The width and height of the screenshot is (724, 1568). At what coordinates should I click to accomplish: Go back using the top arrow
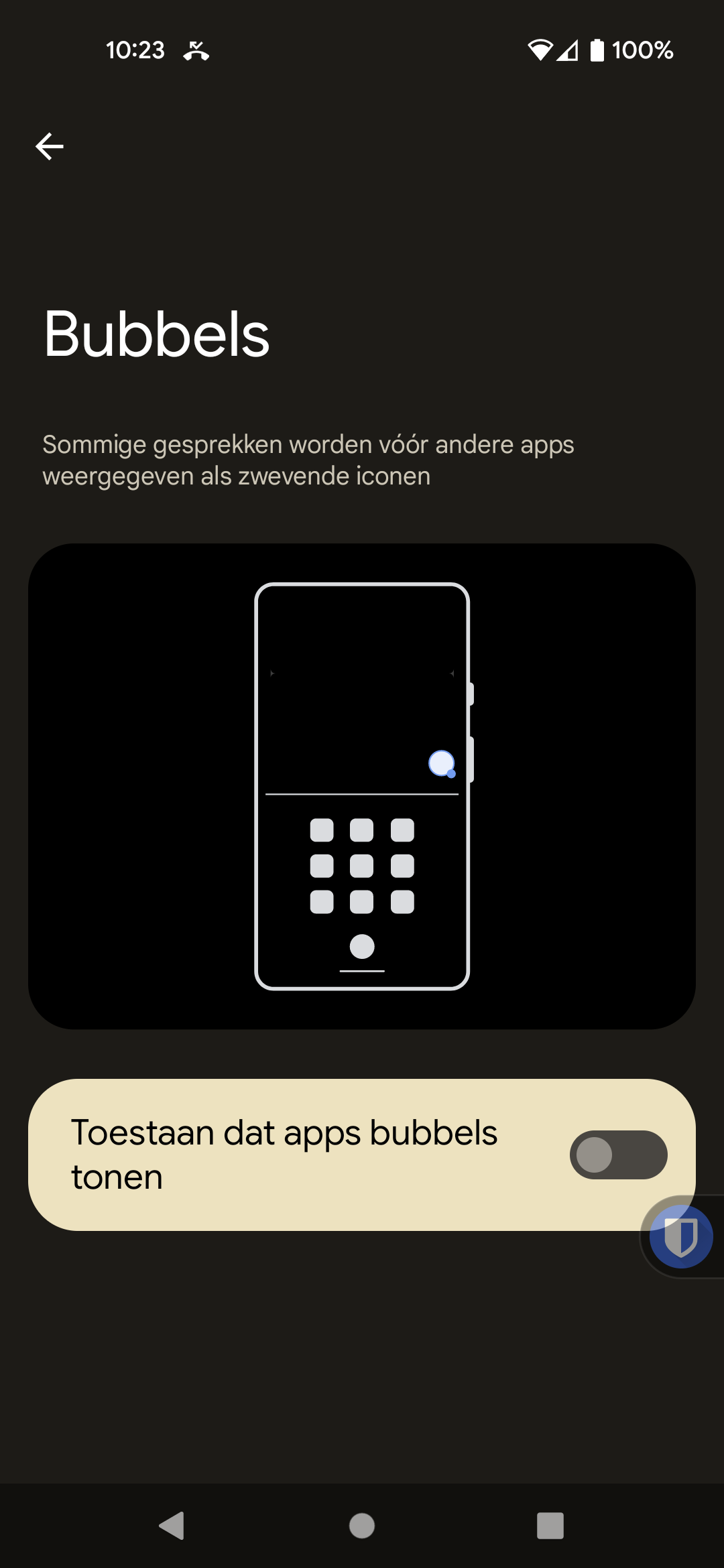click(50, 146)
